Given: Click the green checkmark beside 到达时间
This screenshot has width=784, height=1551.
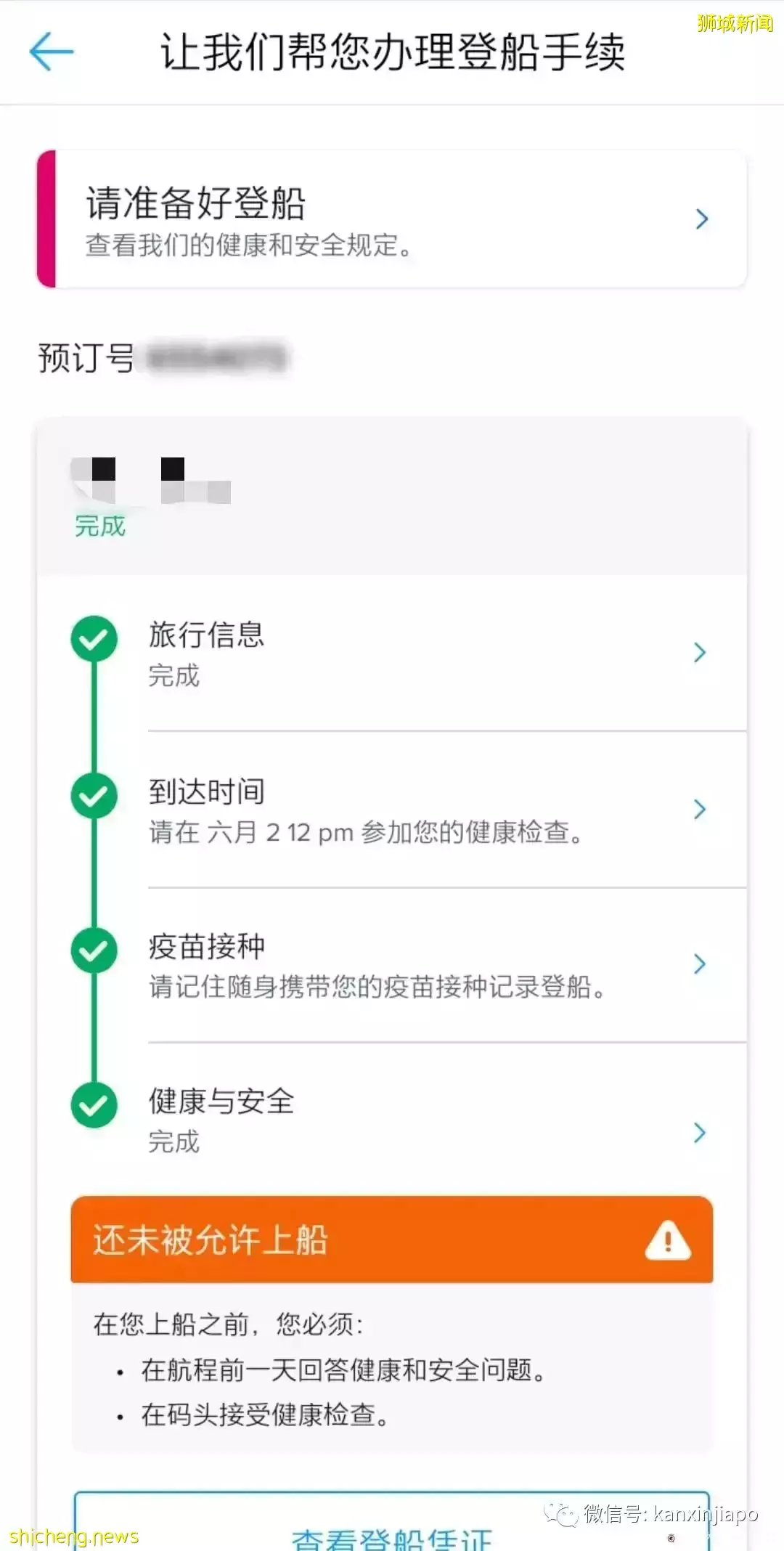Looking at the screenshot, I should click(94, 795).
